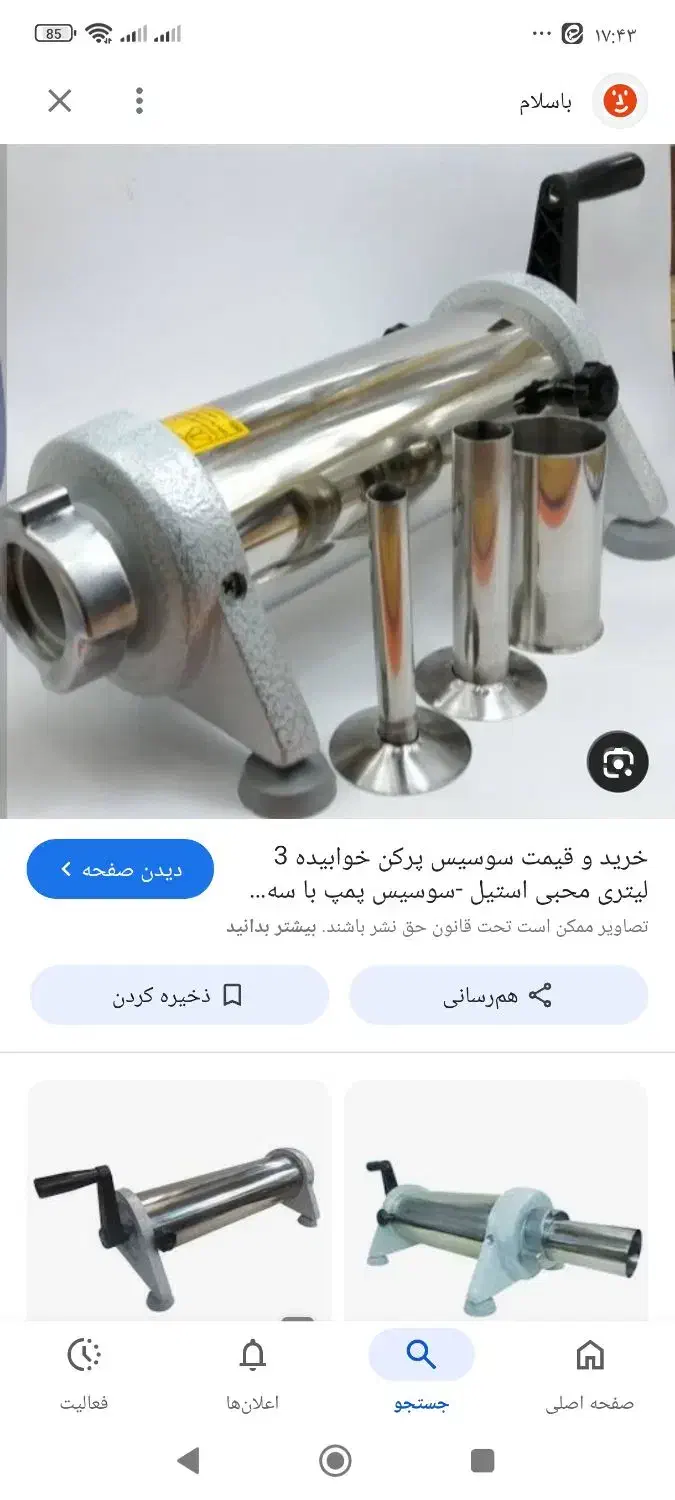Viewport: 675px width, 1500px height.
Task: Tap the دیدن صفحه button
Action: coord(120,869)
